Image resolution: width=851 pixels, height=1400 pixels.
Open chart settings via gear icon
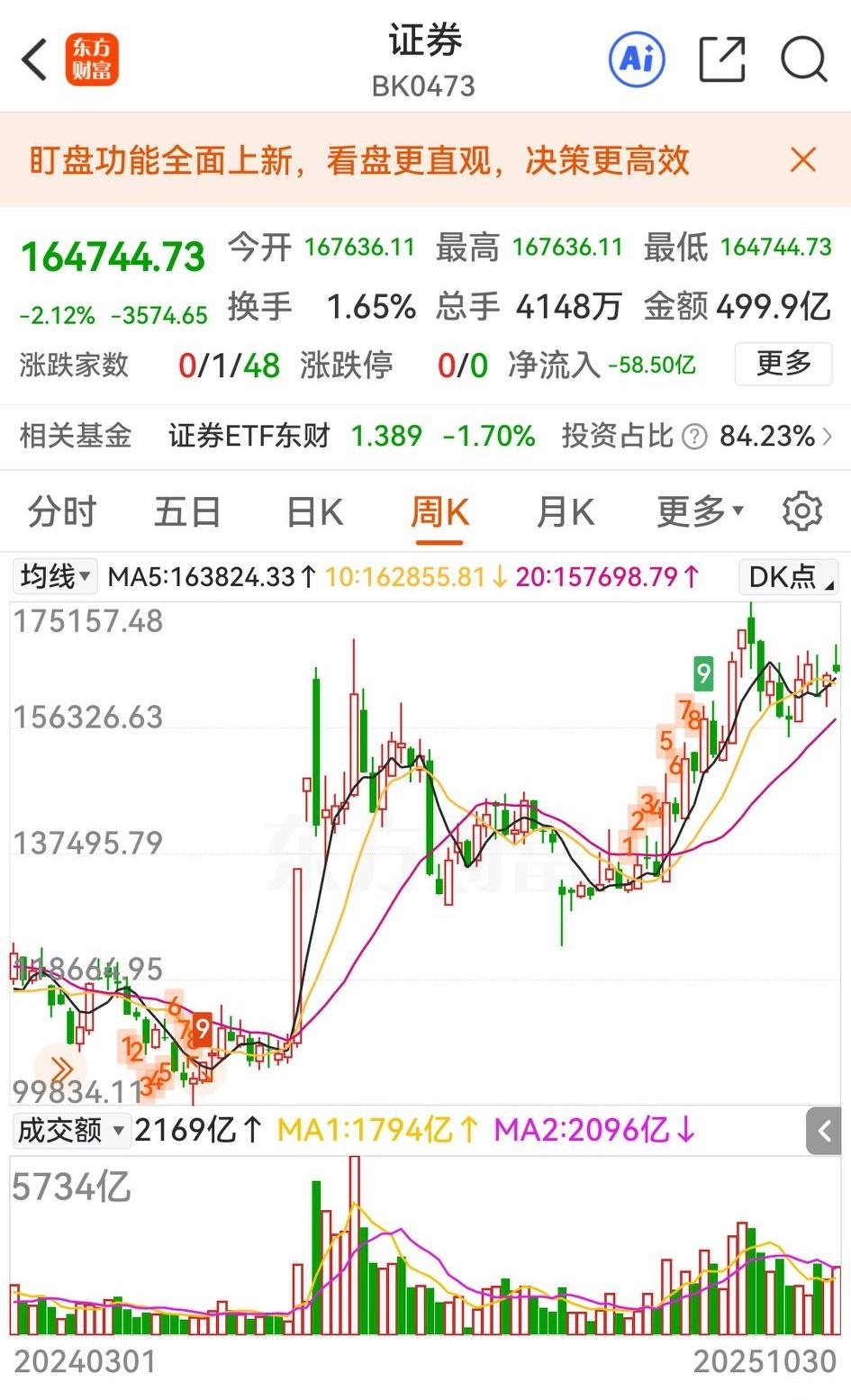click(x=801, y=510)
